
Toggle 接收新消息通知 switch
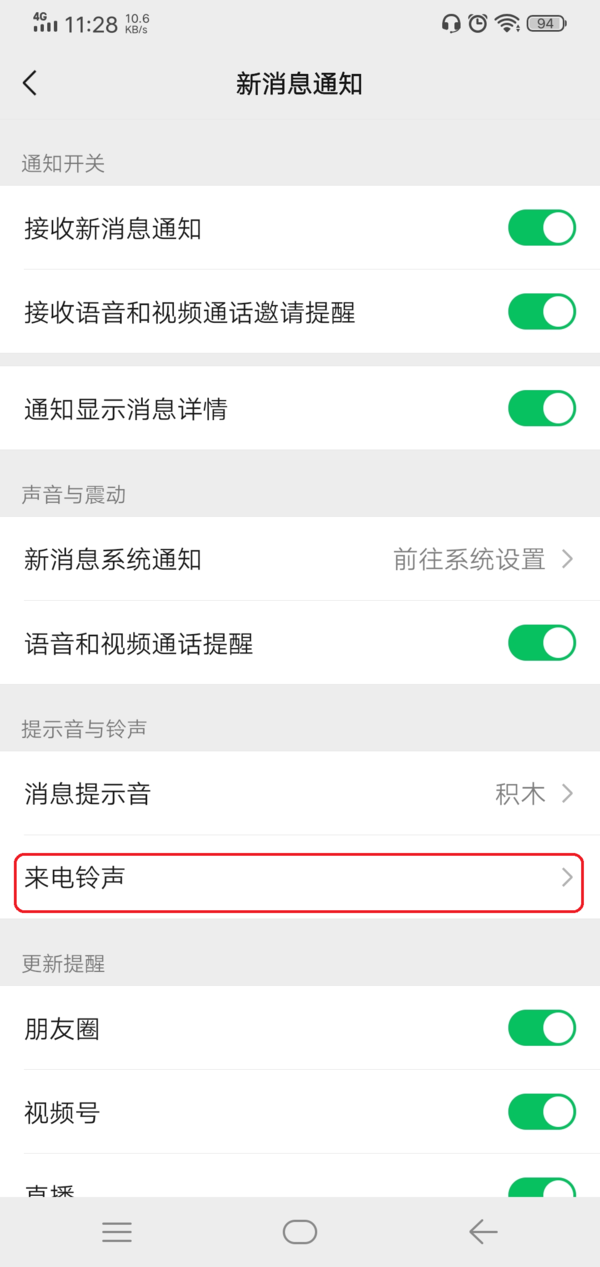541,228
